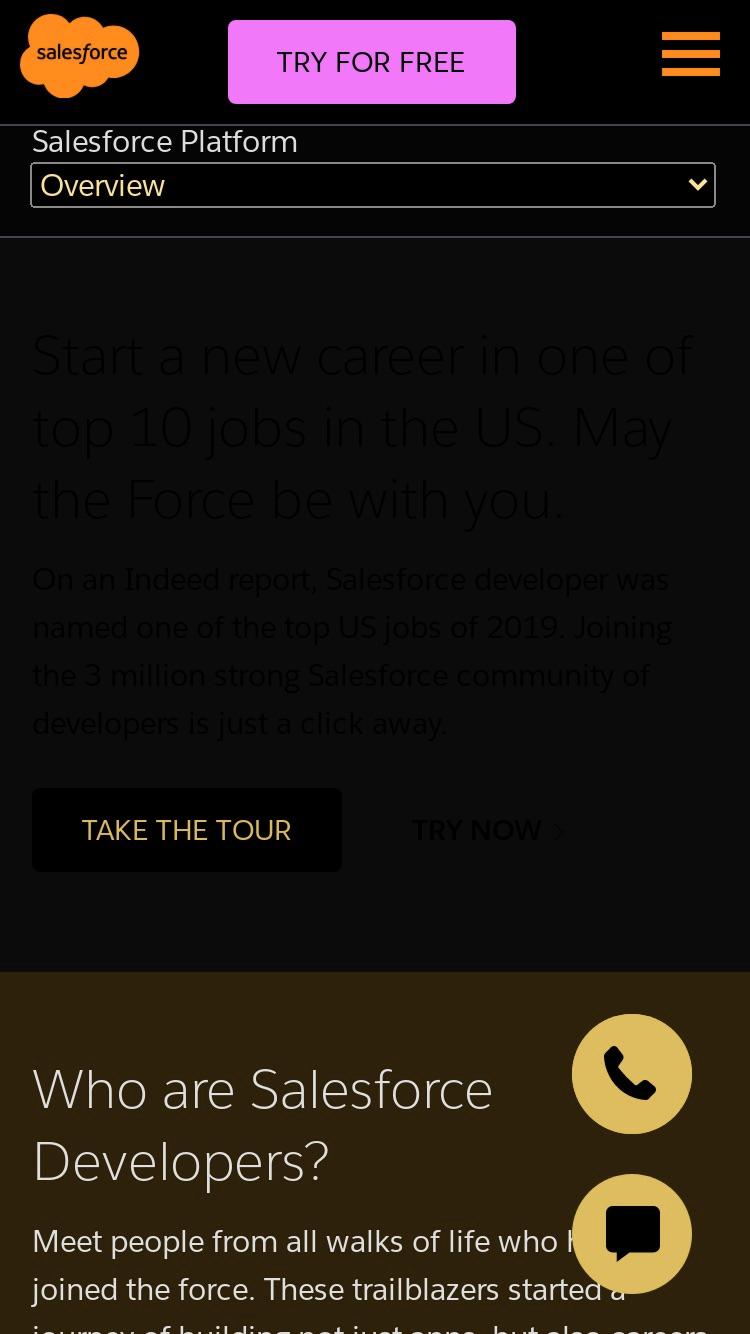Tap the phone call floating button
The height and width of the screenshot is (1334, 750).
[632, 1074]
